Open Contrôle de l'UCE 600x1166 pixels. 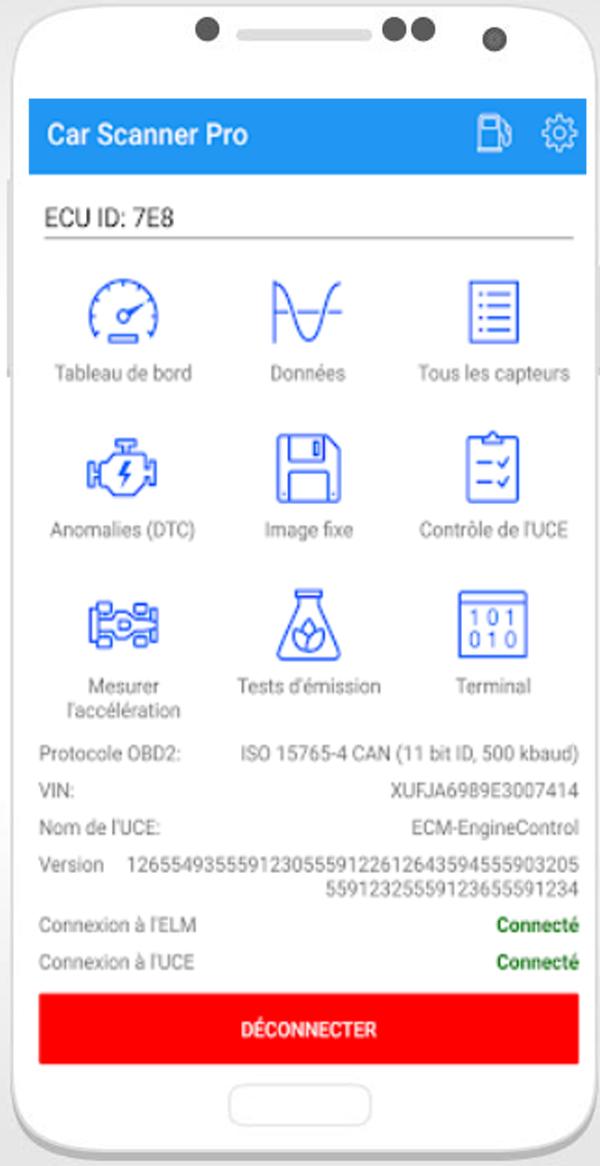494,487
